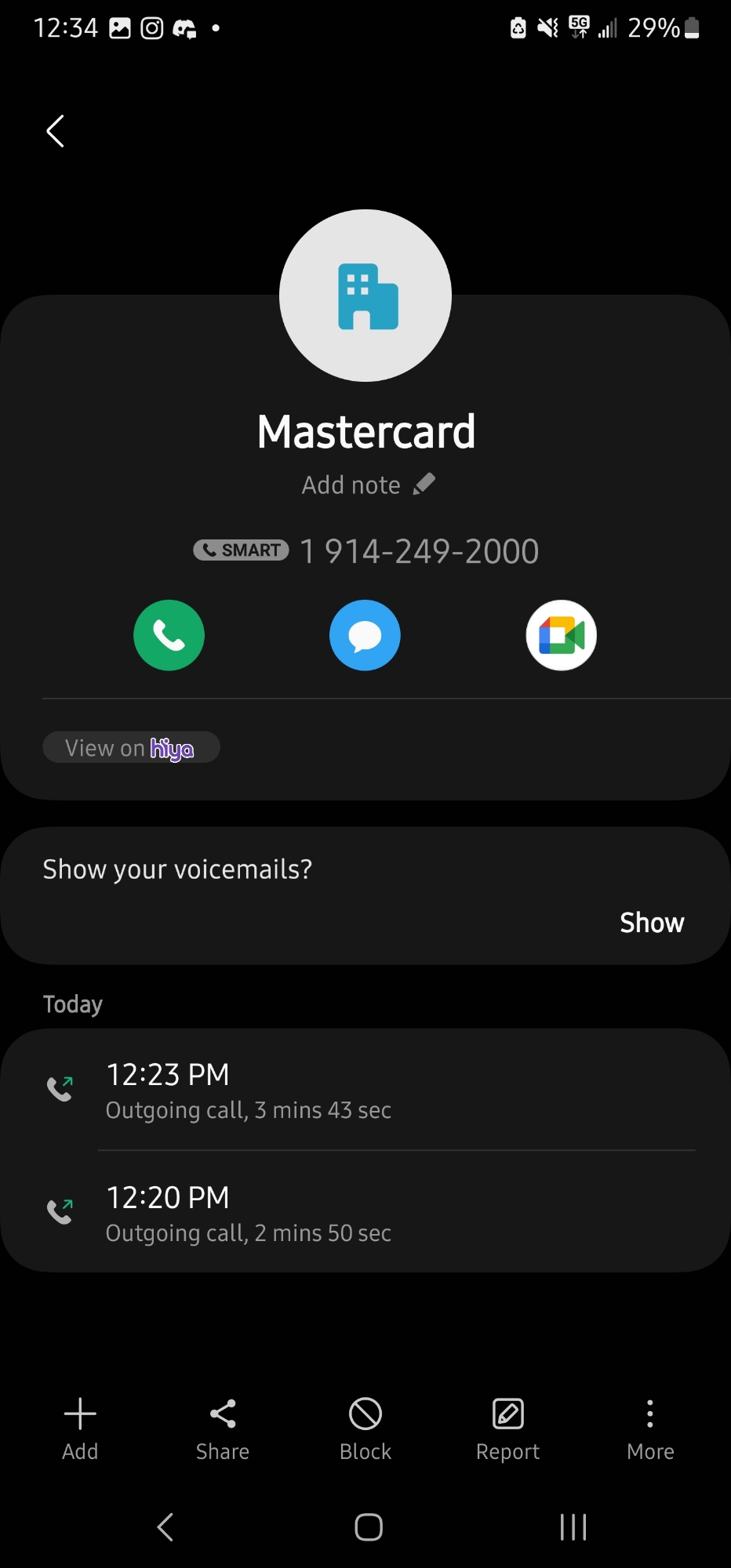This screenshot has width=731, height=1568.
Task: Start a Google Meet video call
Action: pos(561,635)
